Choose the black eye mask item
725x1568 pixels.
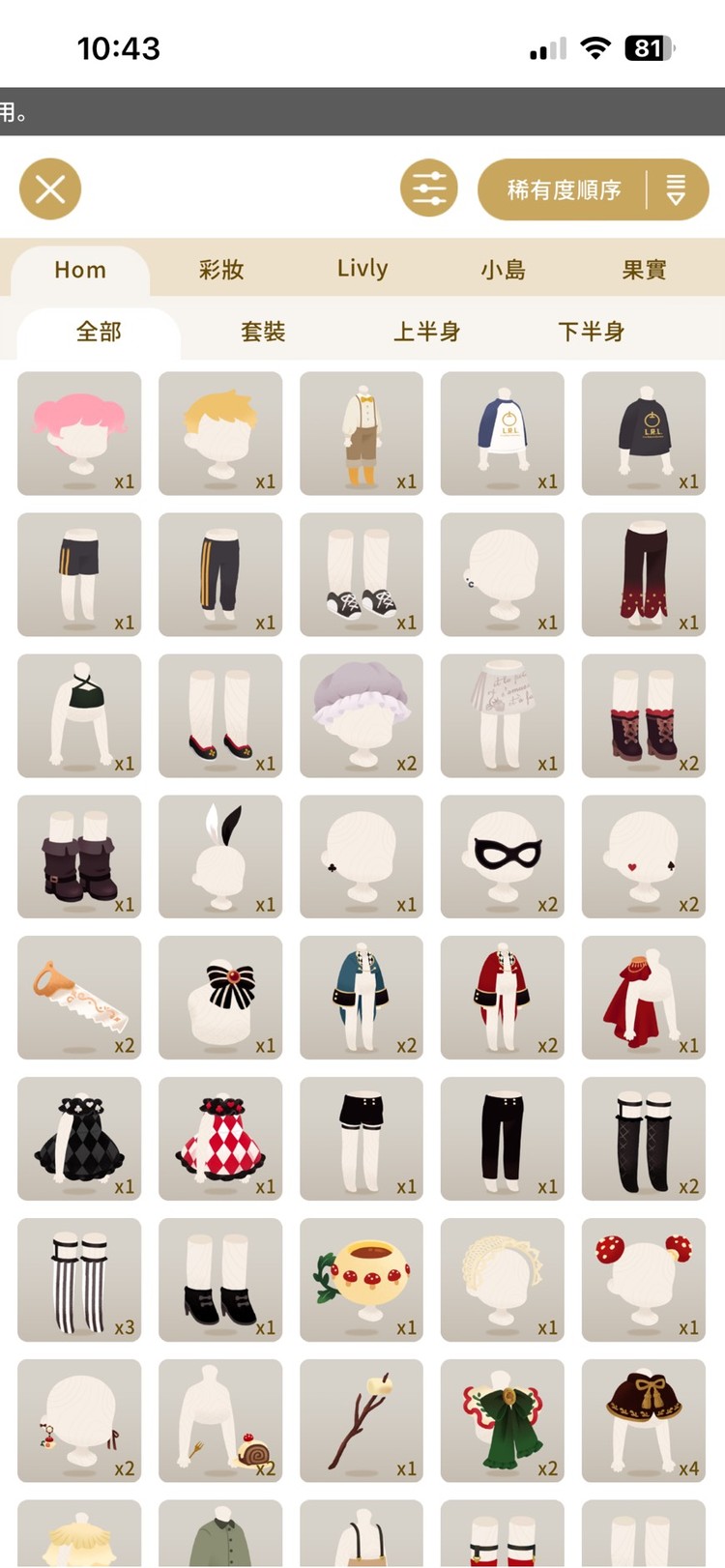click(503, 856)
